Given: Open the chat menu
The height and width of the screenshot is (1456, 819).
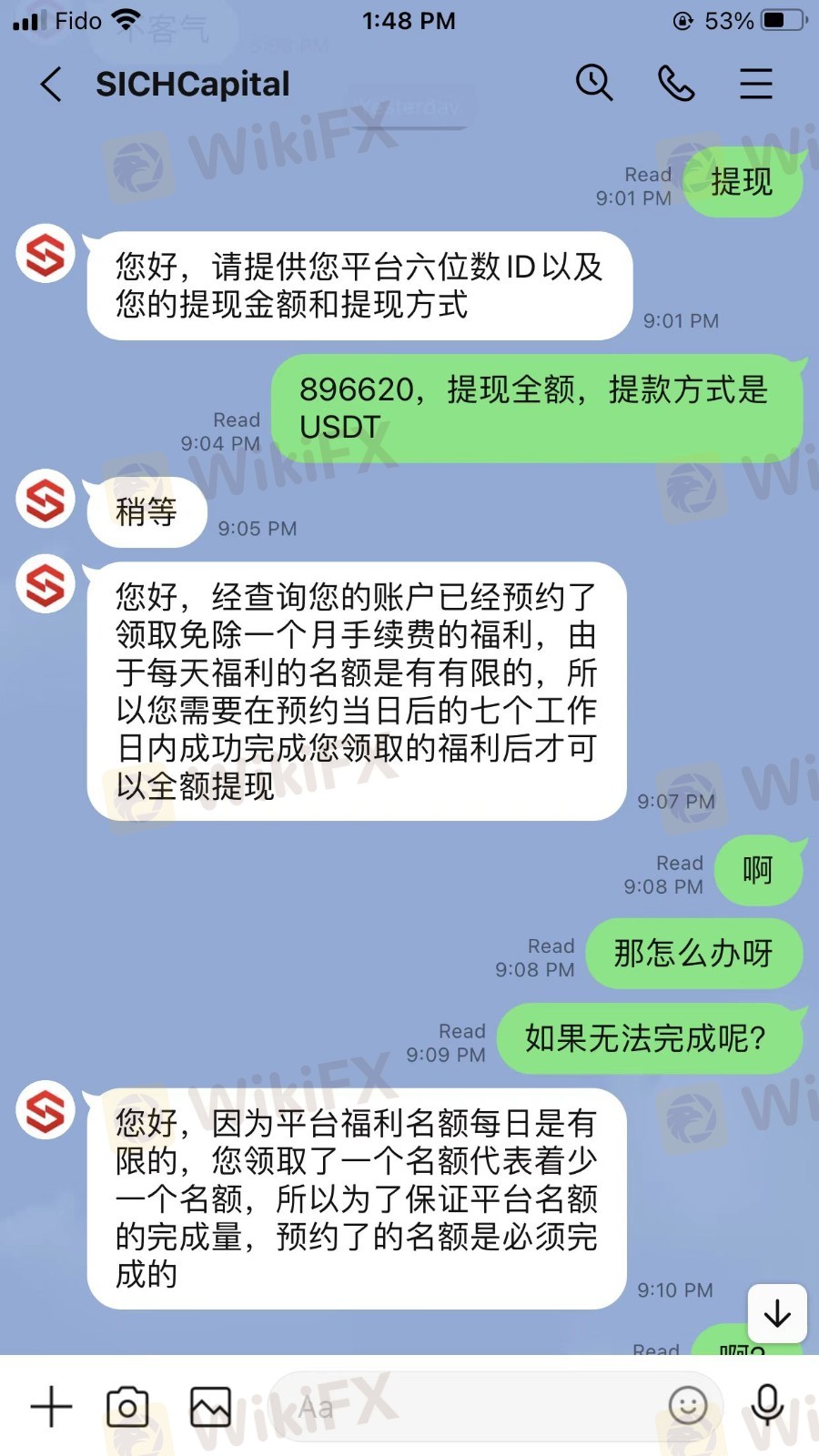Looking at the screenshot, I should (x=755, y=84).
